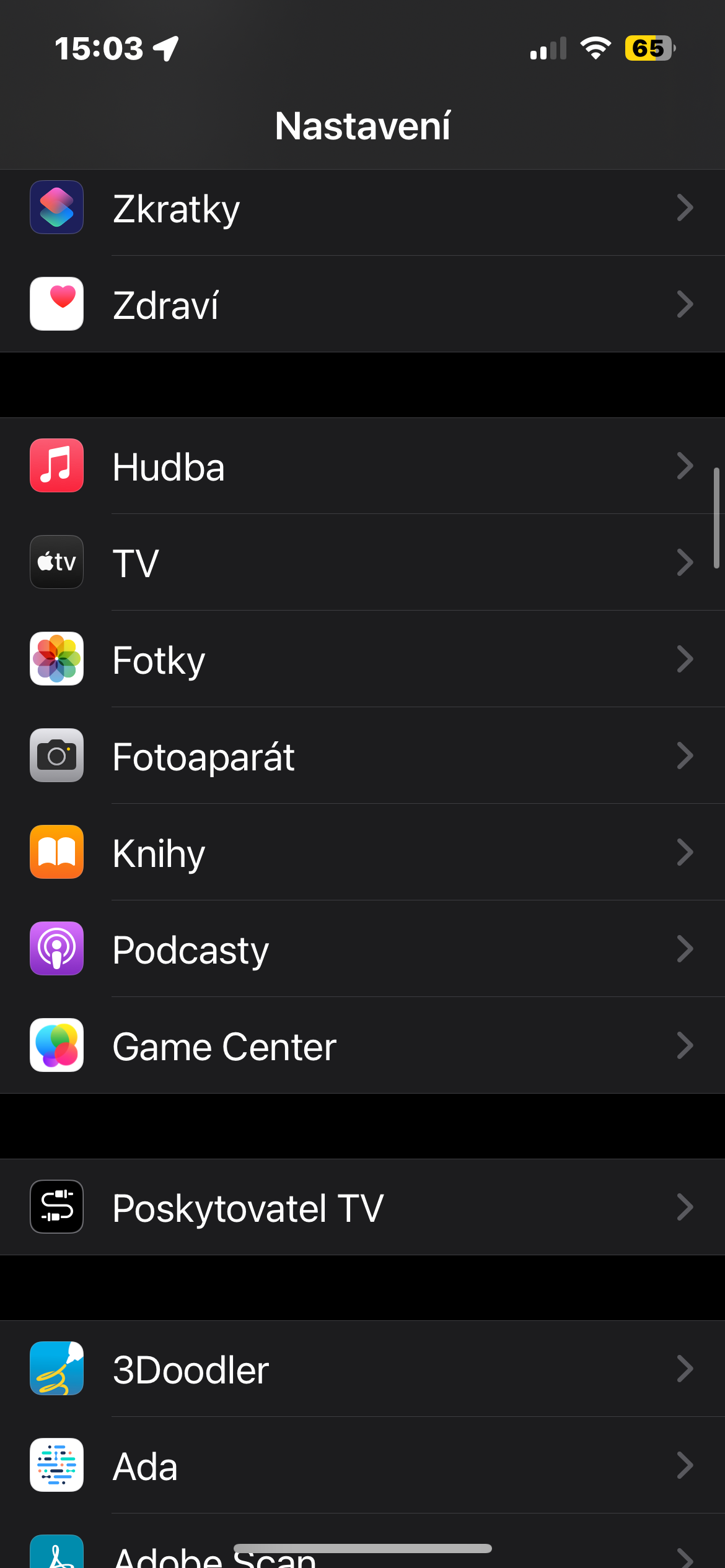Open Knihy settings
The height and width of the screenshot is (1568, 725).
pyautogui.click(x=362, y=852)
